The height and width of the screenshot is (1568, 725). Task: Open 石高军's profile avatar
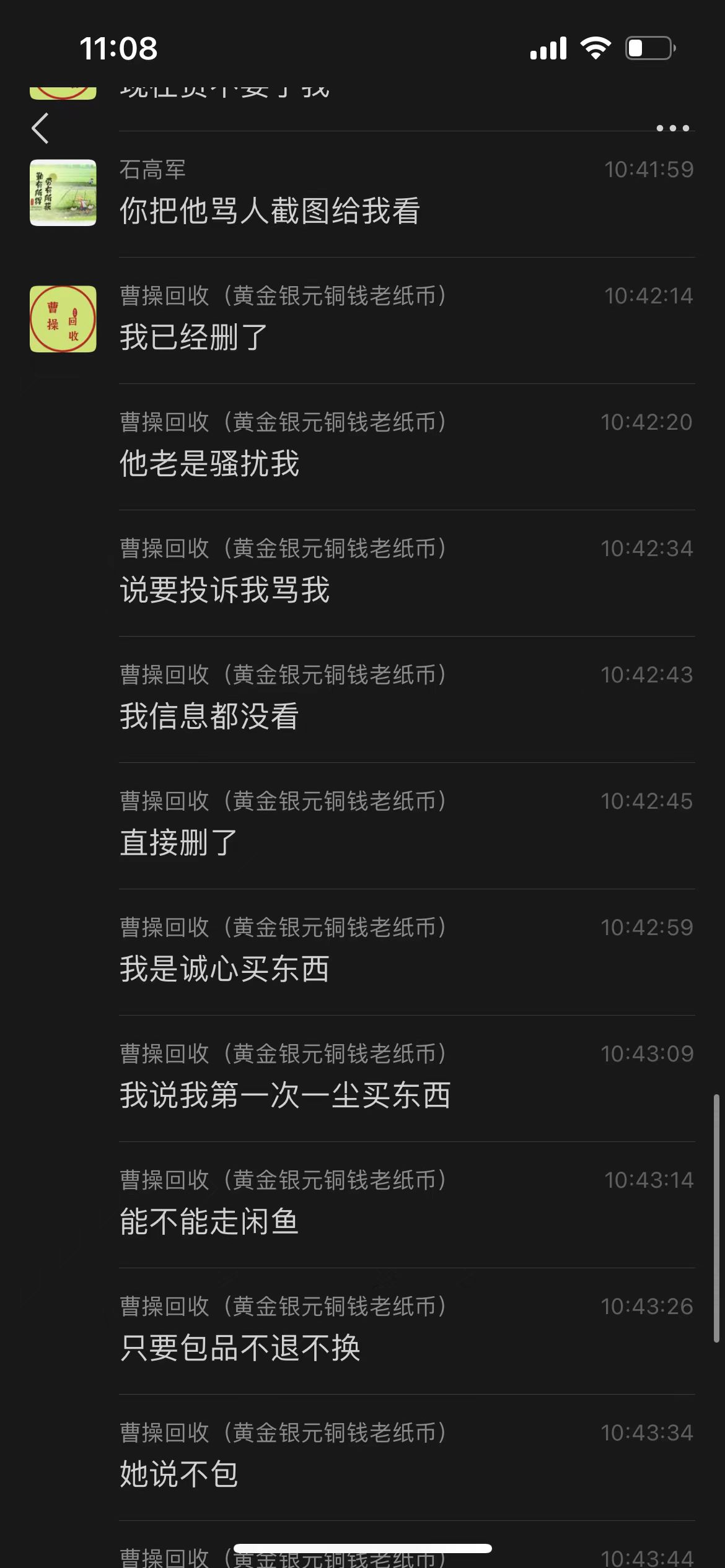pyautogui.click(x=63, y=193)
